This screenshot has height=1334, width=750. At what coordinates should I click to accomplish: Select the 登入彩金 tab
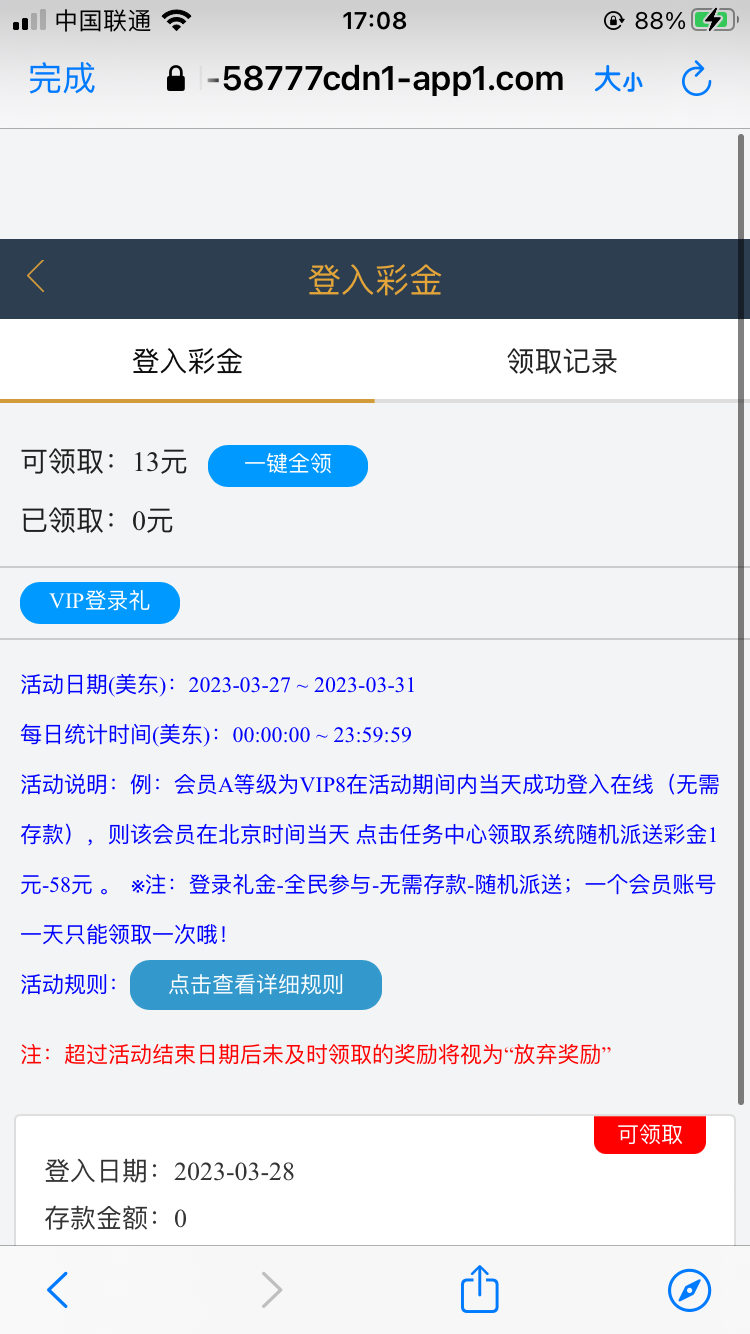click(x=187, y=361)
